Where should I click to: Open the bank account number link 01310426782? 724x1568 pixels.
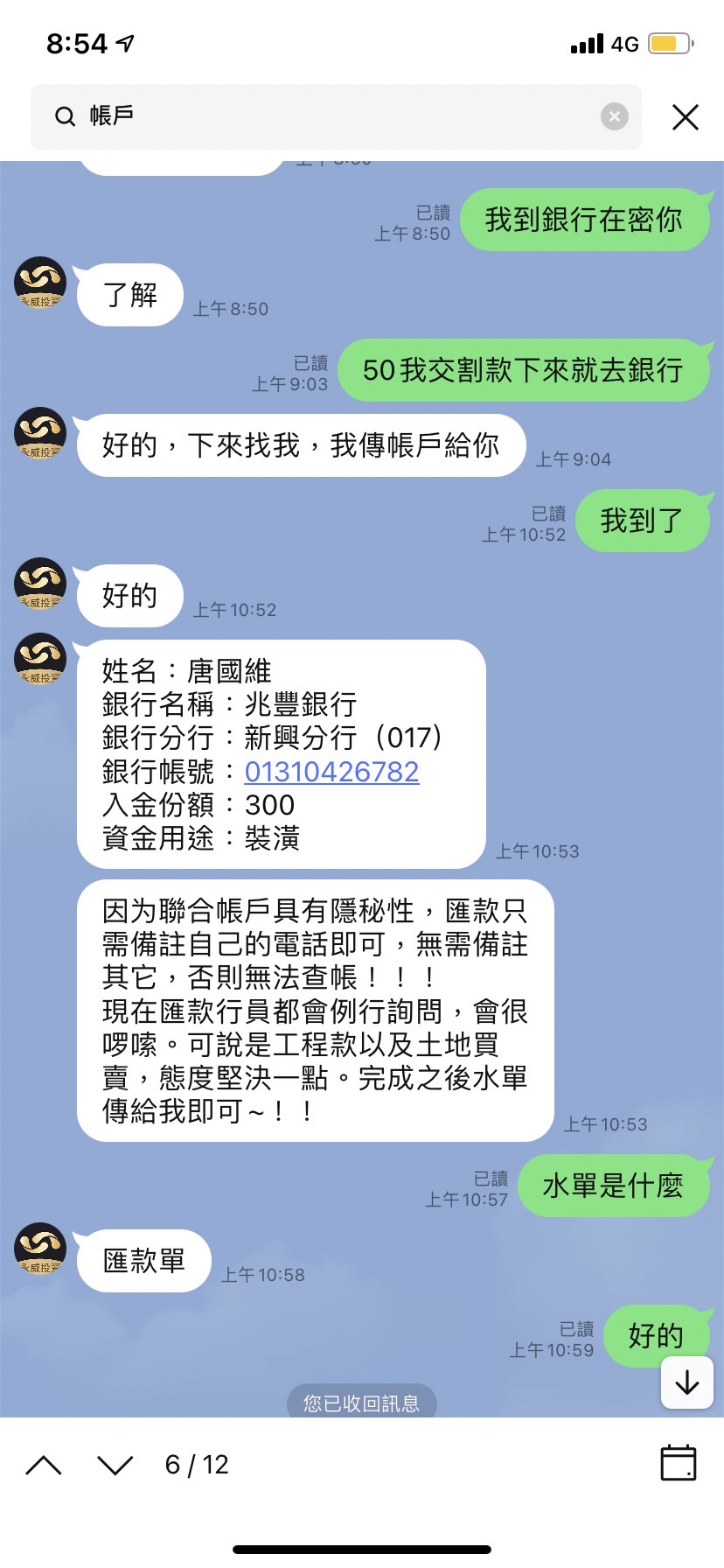coord(331,772)
